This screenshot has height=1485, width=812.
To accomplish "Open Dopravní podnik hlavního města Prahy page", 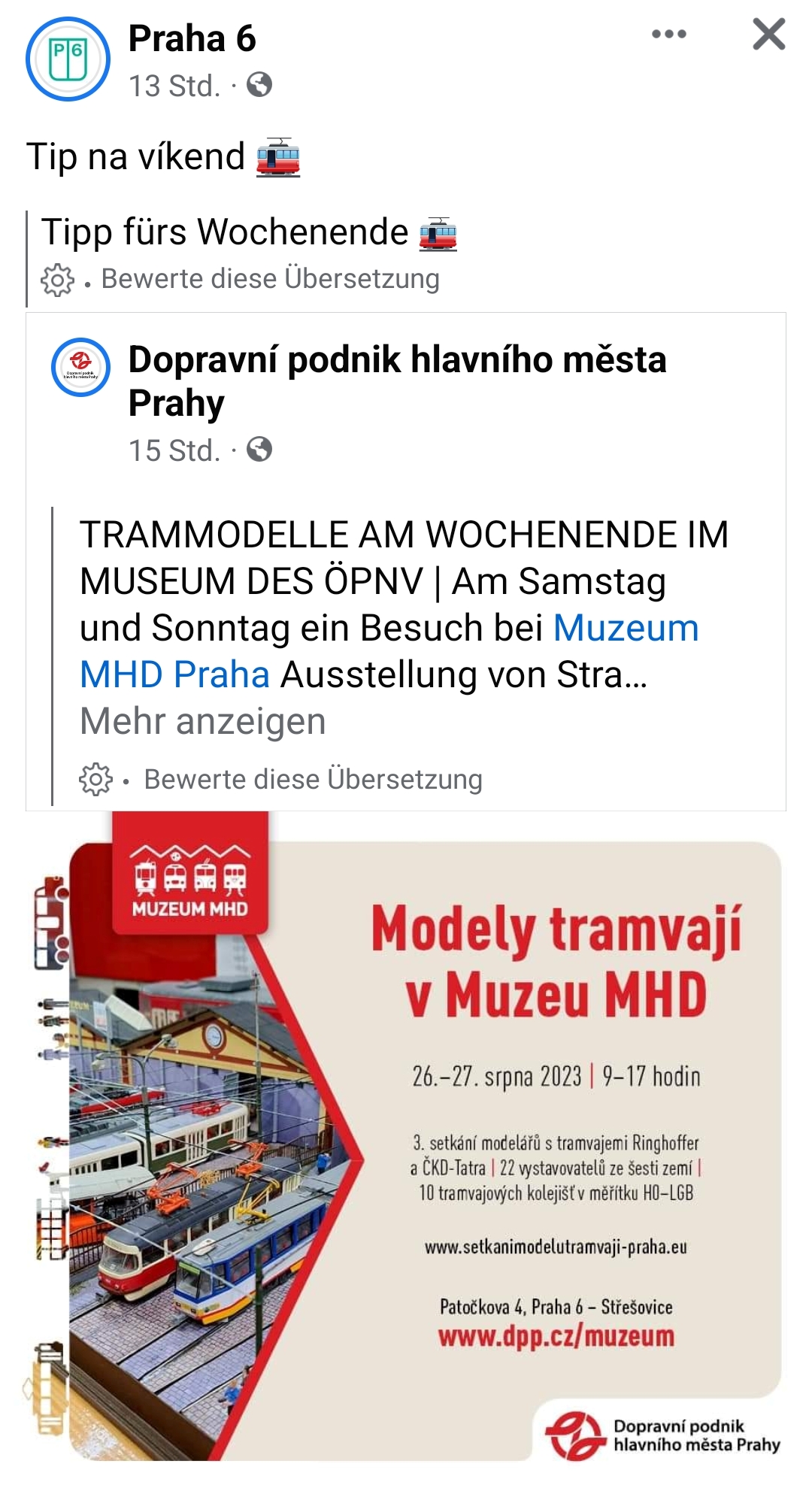I will [x=397, y=381].
